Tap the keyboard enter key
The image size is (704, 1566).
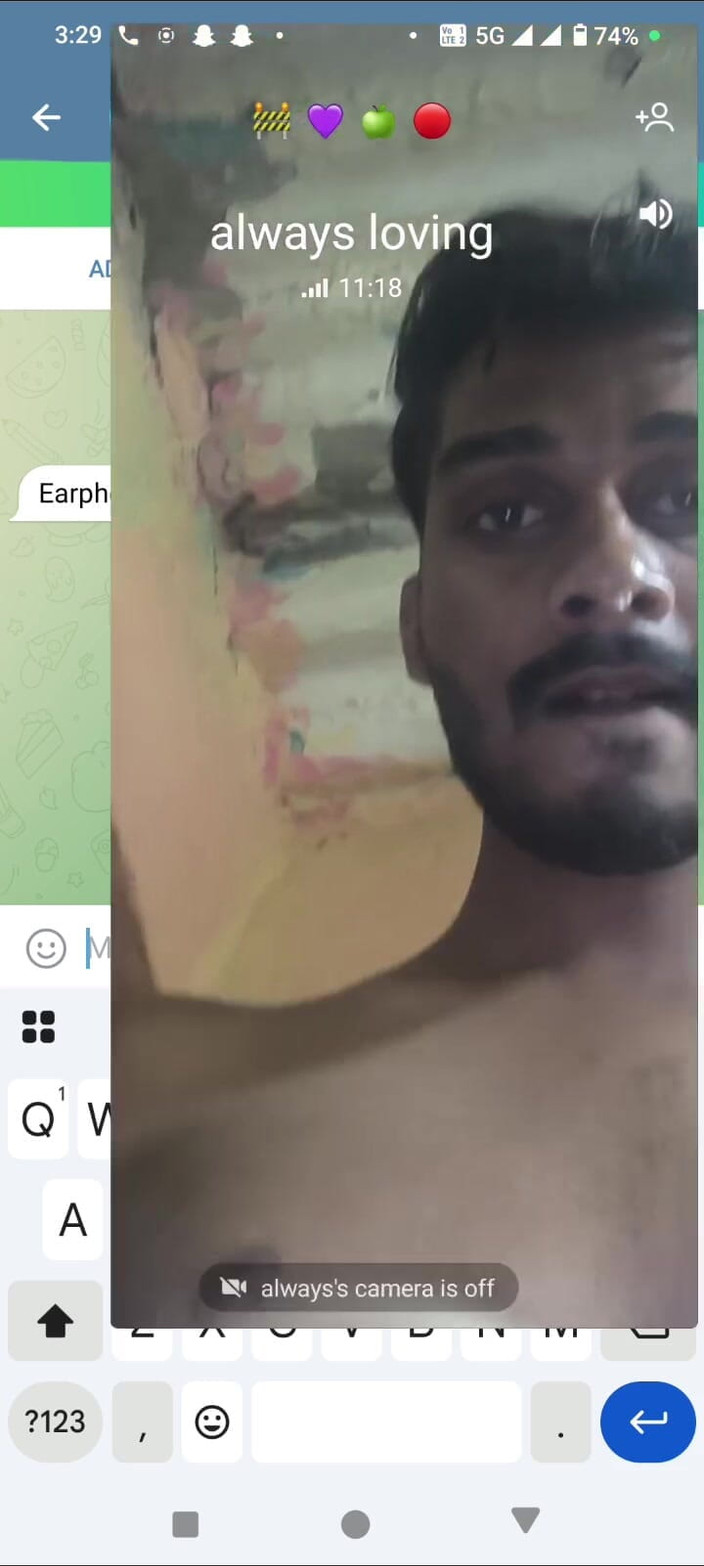pyautogui.click(x=647, y=1421)
